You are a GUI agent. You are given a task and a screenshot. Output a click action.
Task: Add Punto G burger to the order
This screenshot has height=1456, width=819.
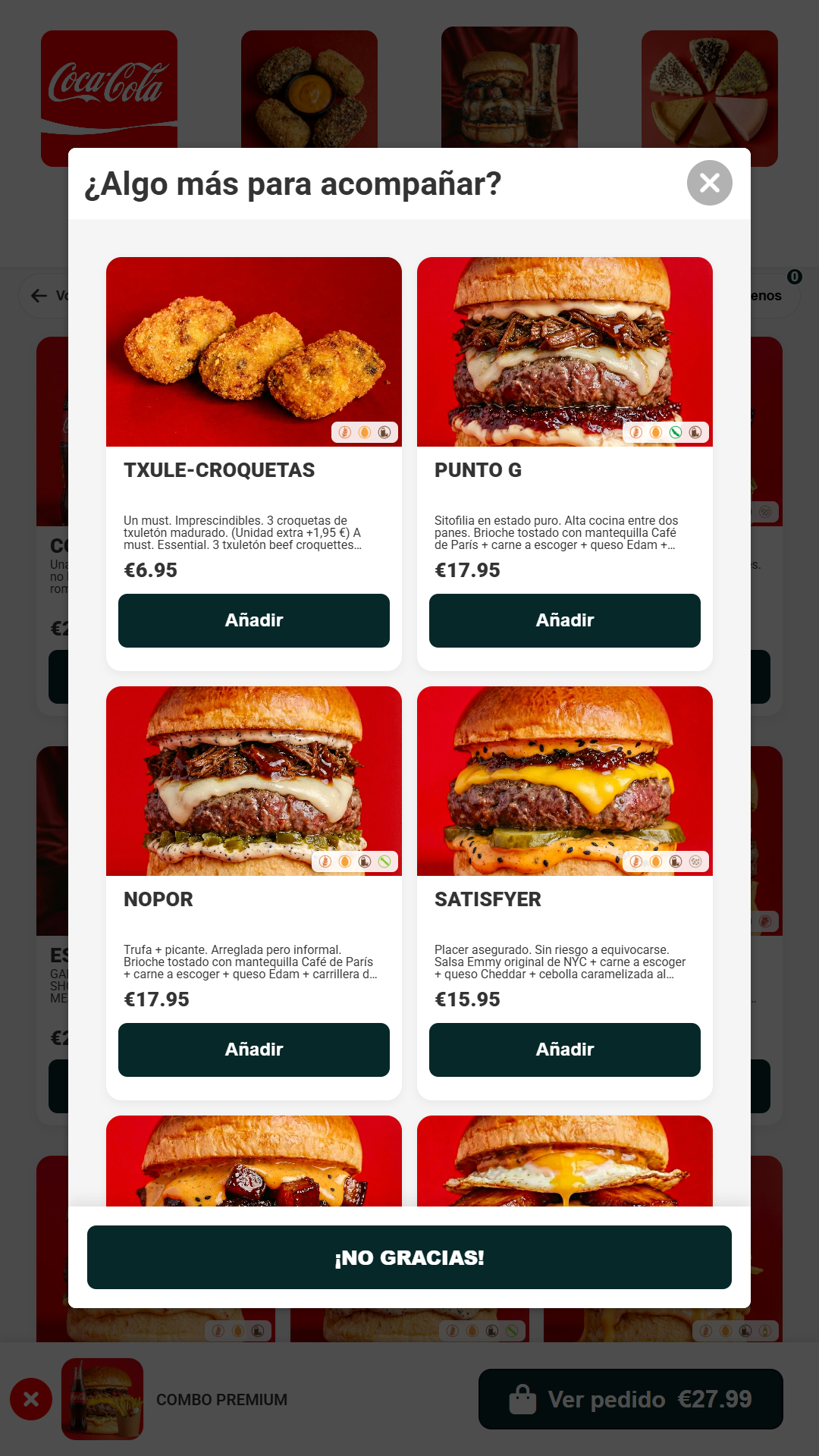point(564,620)
